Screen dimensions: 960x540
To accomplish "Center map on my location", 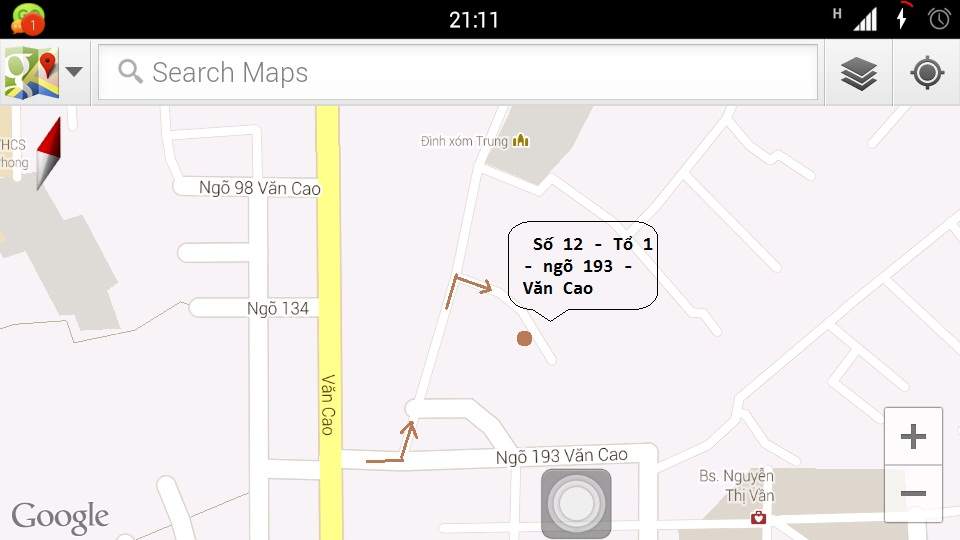I will 927,73.
